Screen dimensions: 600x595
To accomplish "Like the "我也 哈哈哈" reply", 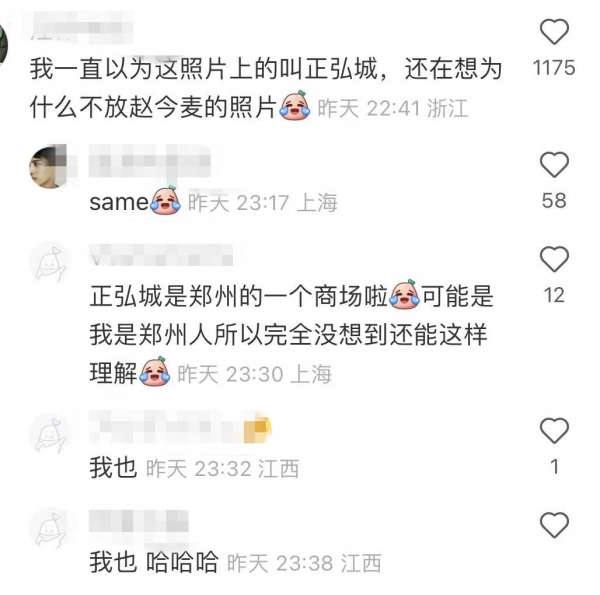I will click(554, 524).
